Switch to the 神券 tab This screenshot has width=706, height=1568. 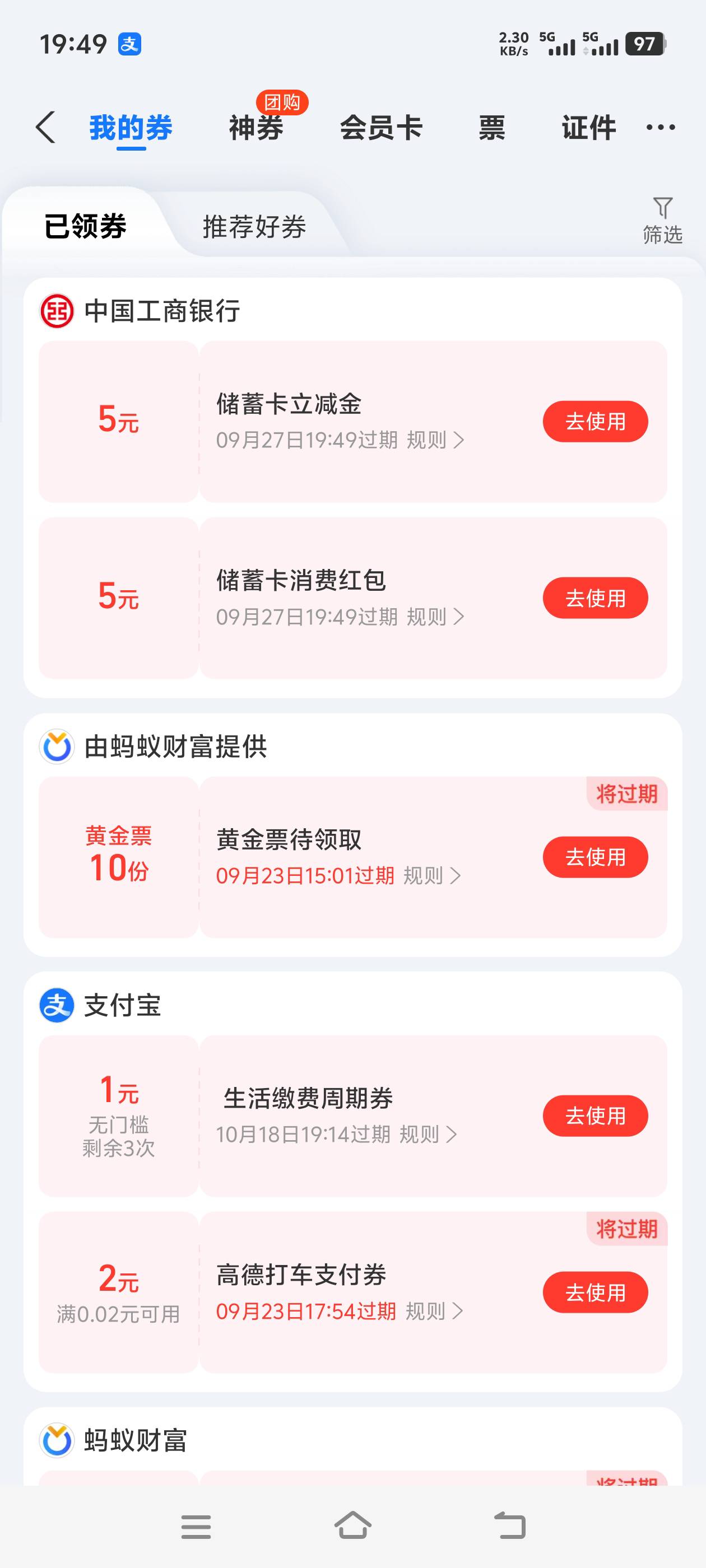(x=257, y=128)
